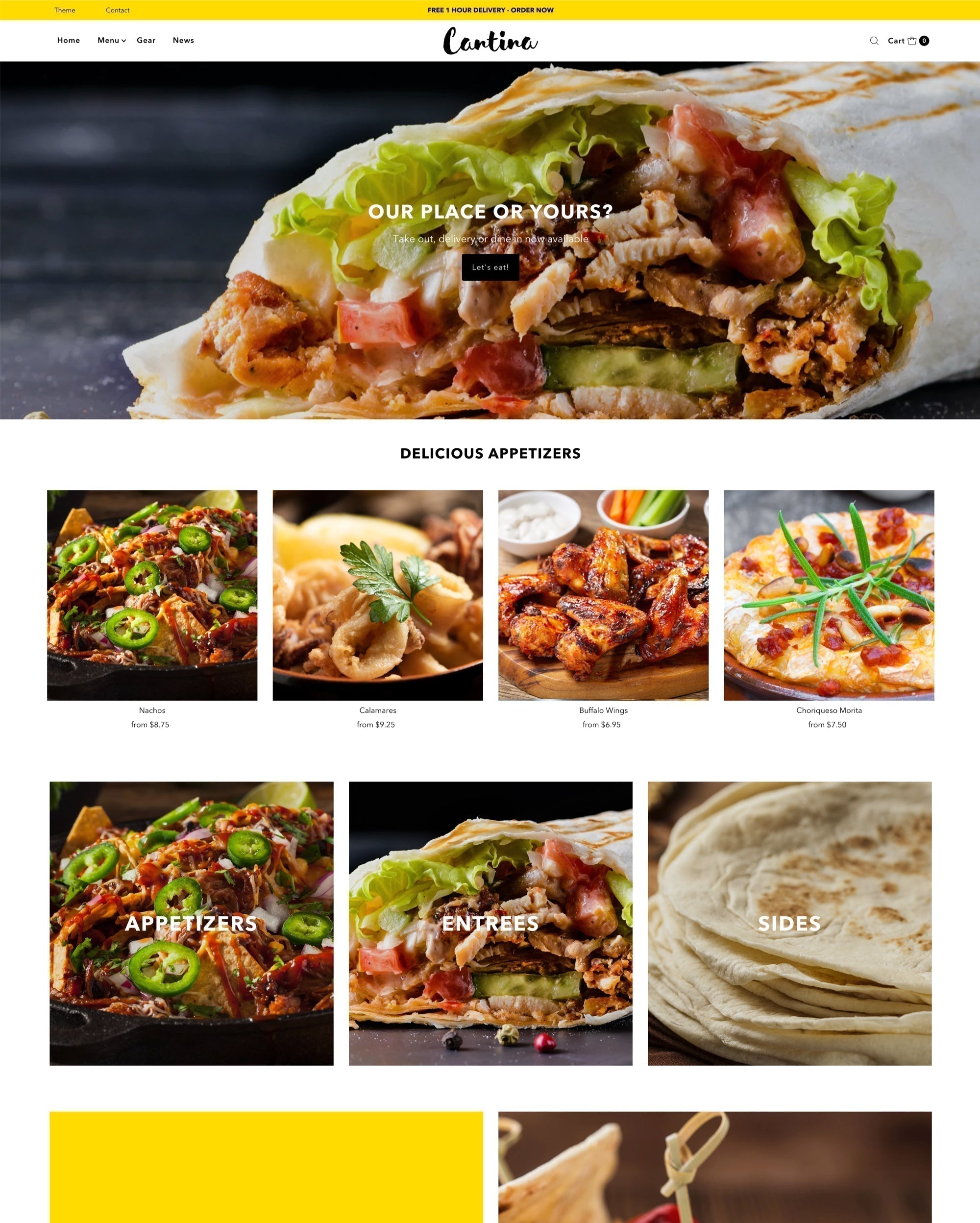The height and width of the screenshot is (1223, 980).
Task: Open the Nachos product card
Action: [152, 595]
